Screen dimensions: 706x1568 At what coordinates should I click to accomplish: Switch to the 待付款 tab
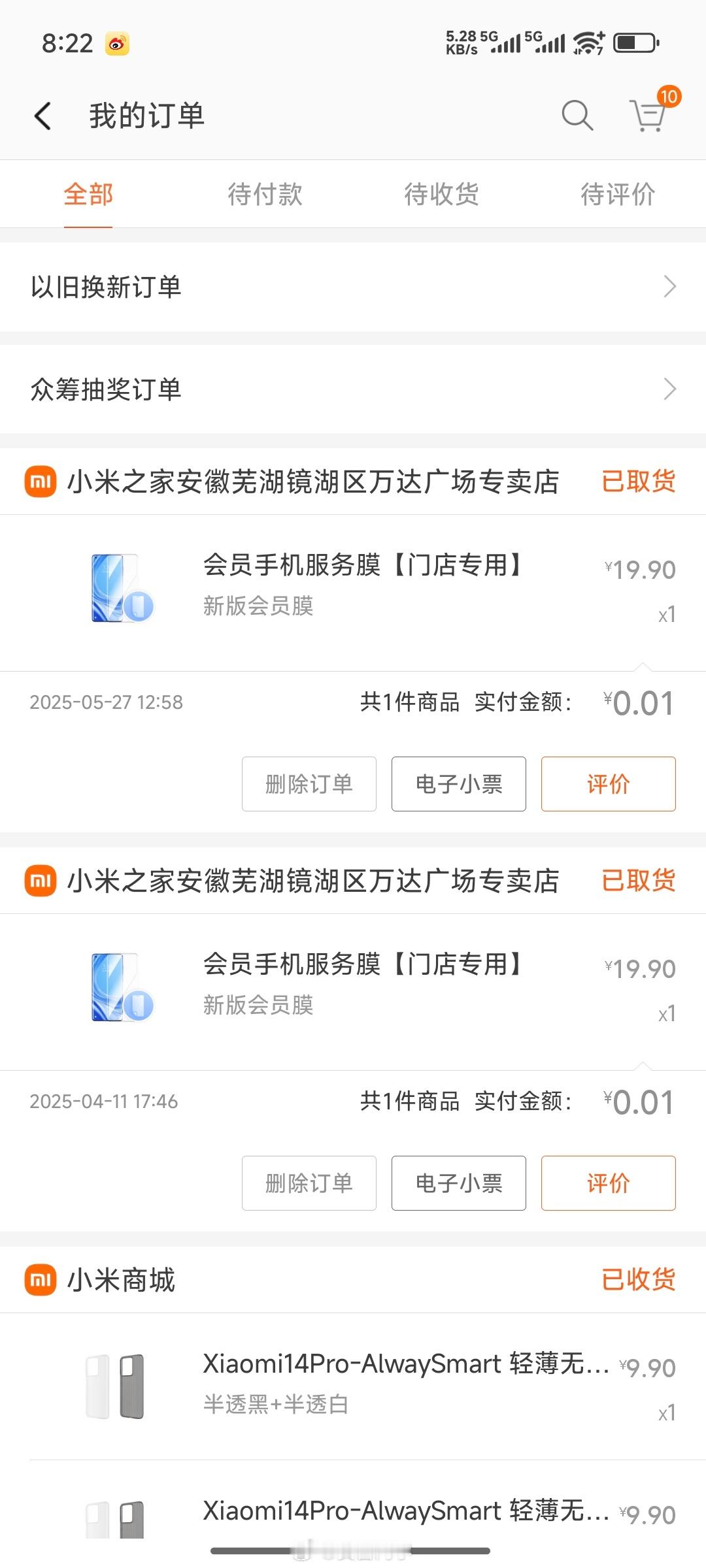point(265,194)
